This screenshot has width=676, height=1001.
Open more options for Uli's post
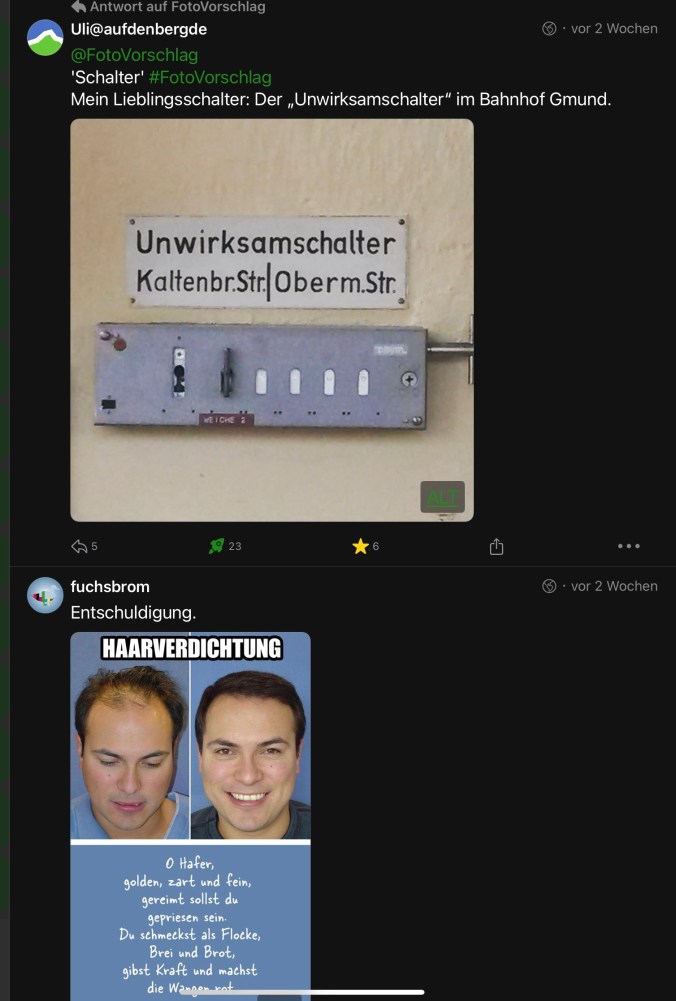click(x=628, y=546)
